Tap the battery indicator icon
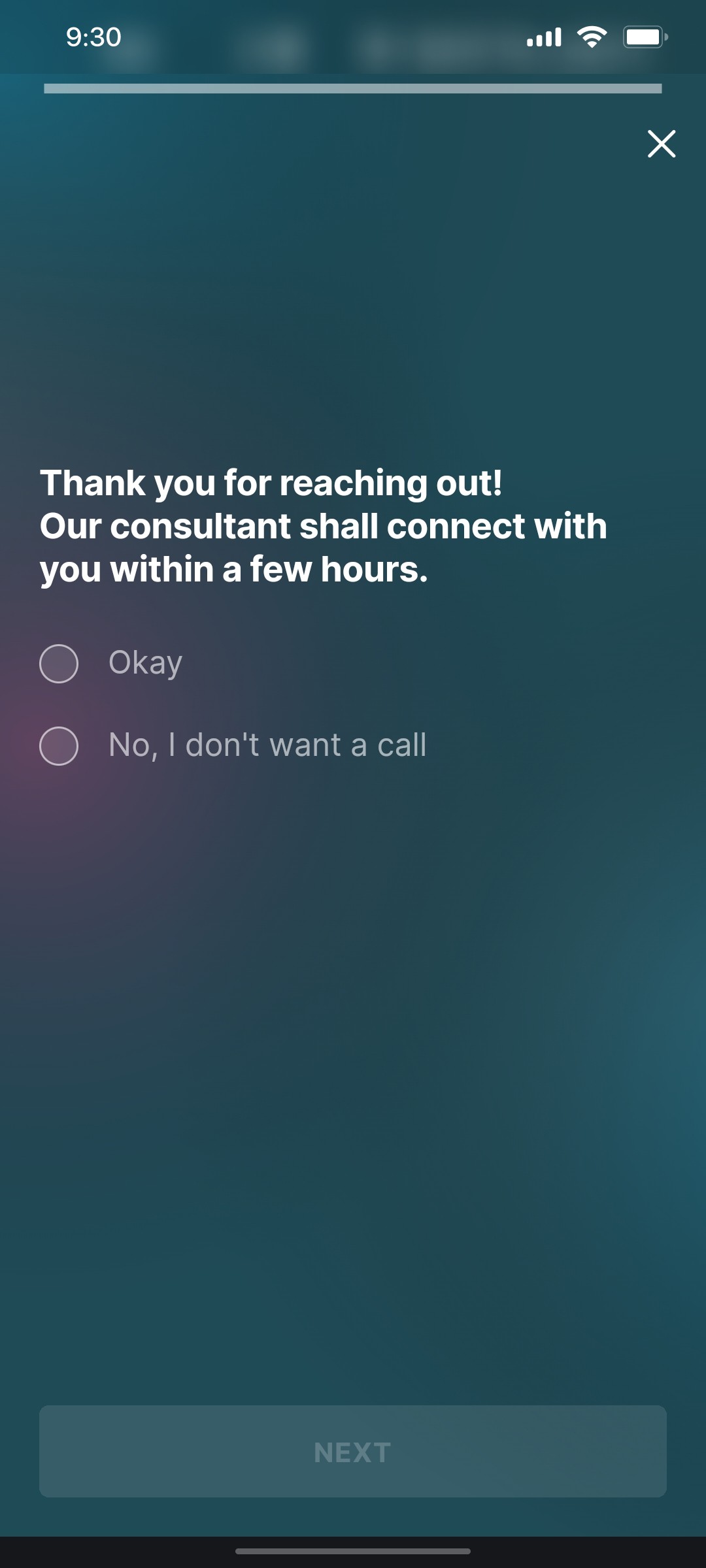 643,37
